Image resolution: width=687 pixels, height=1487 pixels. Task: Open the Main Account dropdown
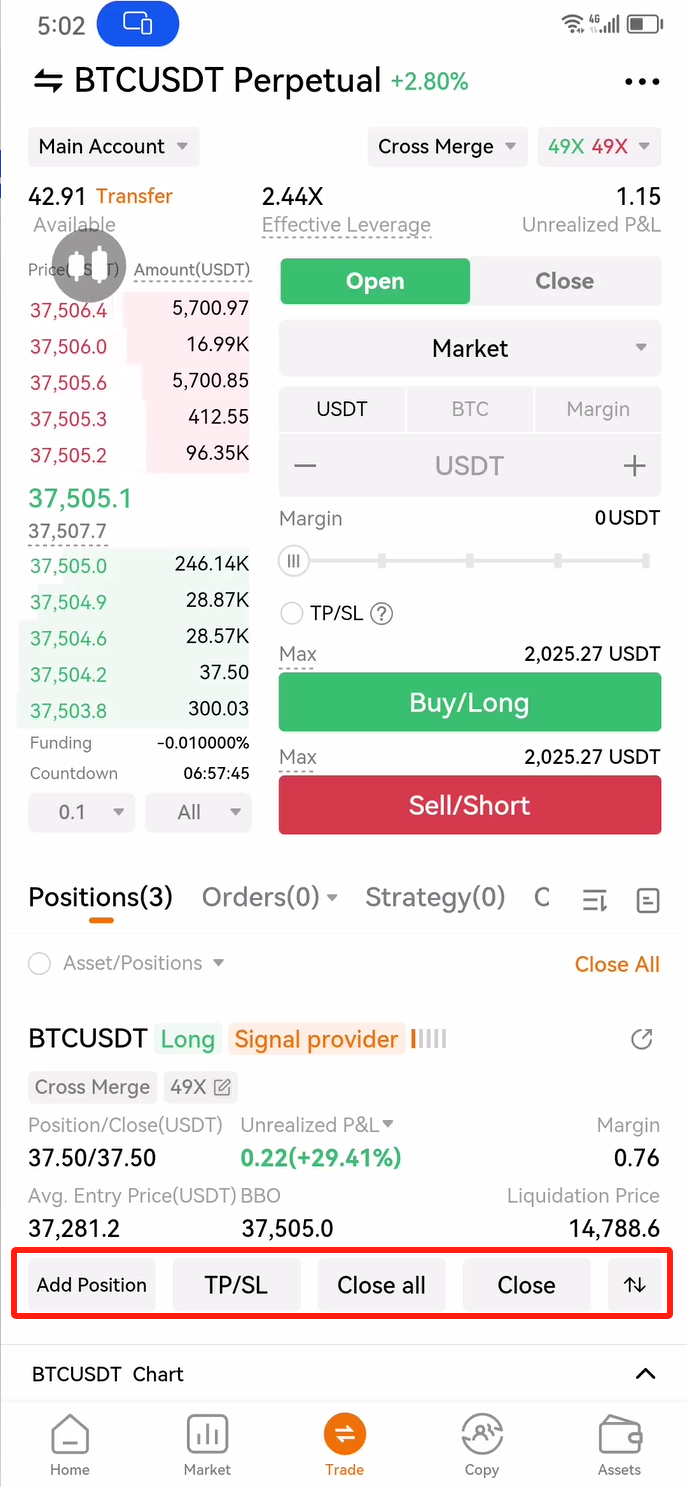tap(114, 147)
